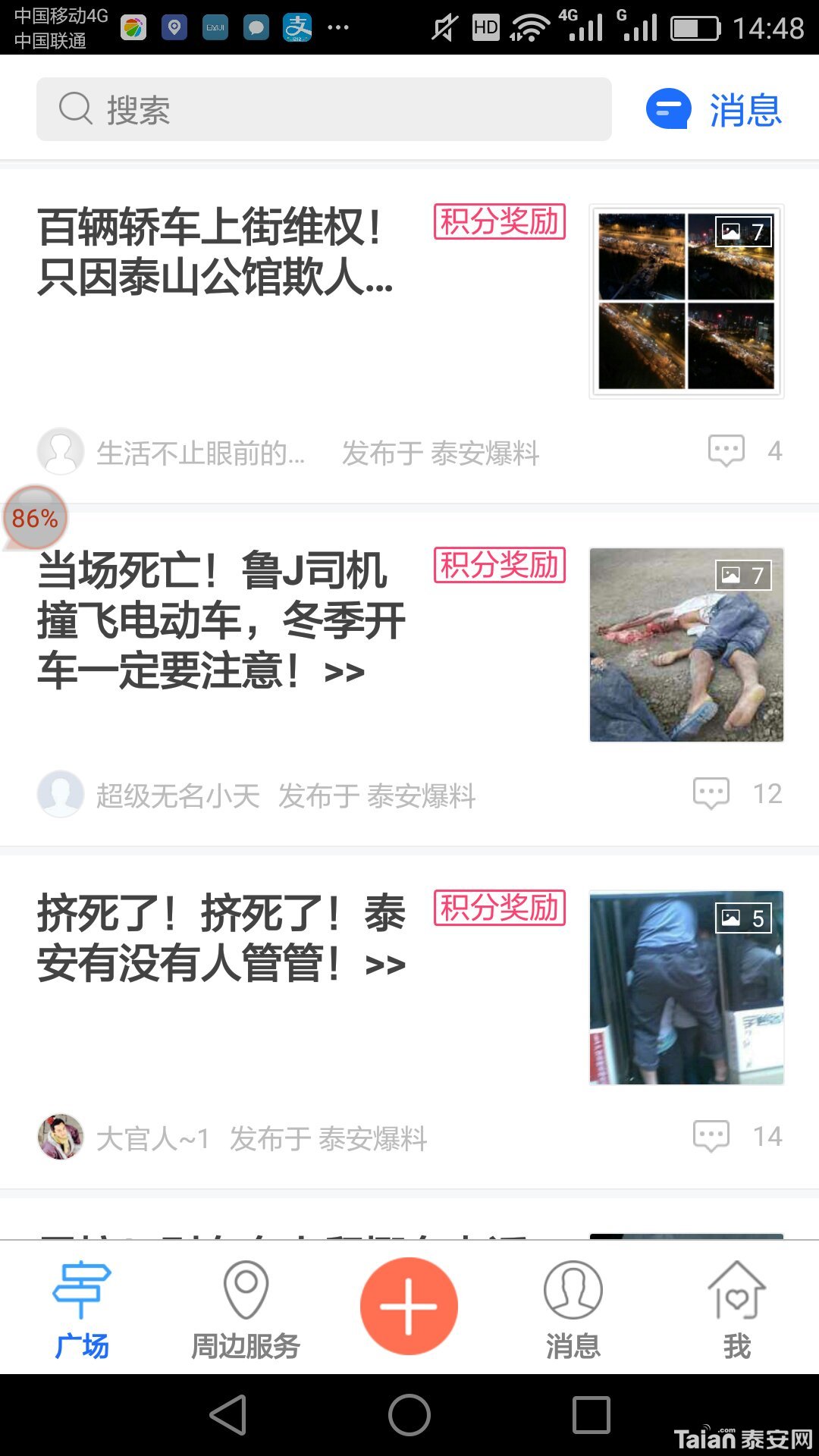Open post 挤死了！挤死了！
This screenshot has height=1456, width=819.
coord(221,938)
